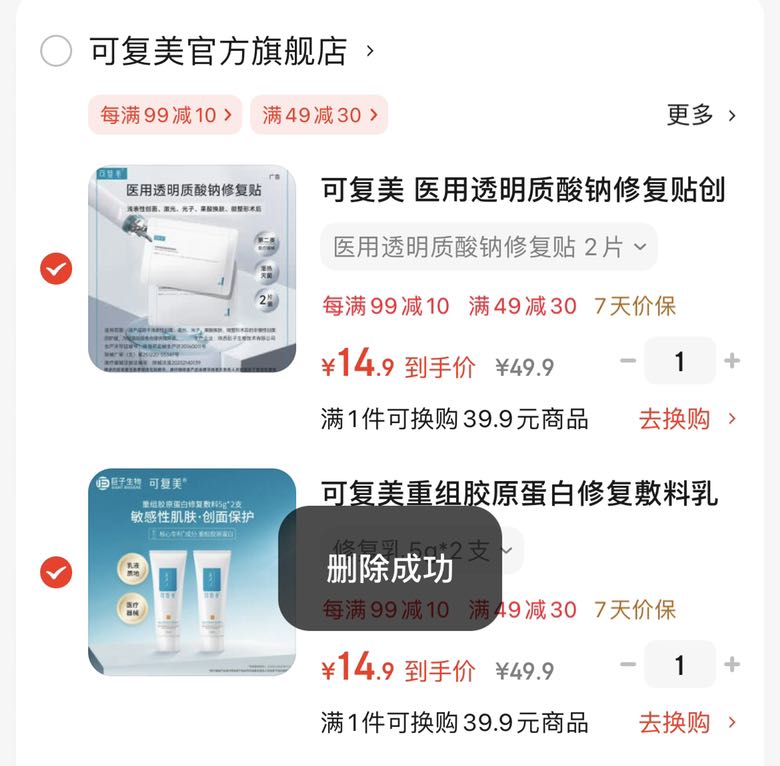Image resolution: width=780 pixels, height=766 pixels.
Task: Uncheck the 医用透明质酸钠修复贴 item
Action: [x=56, y=269]
